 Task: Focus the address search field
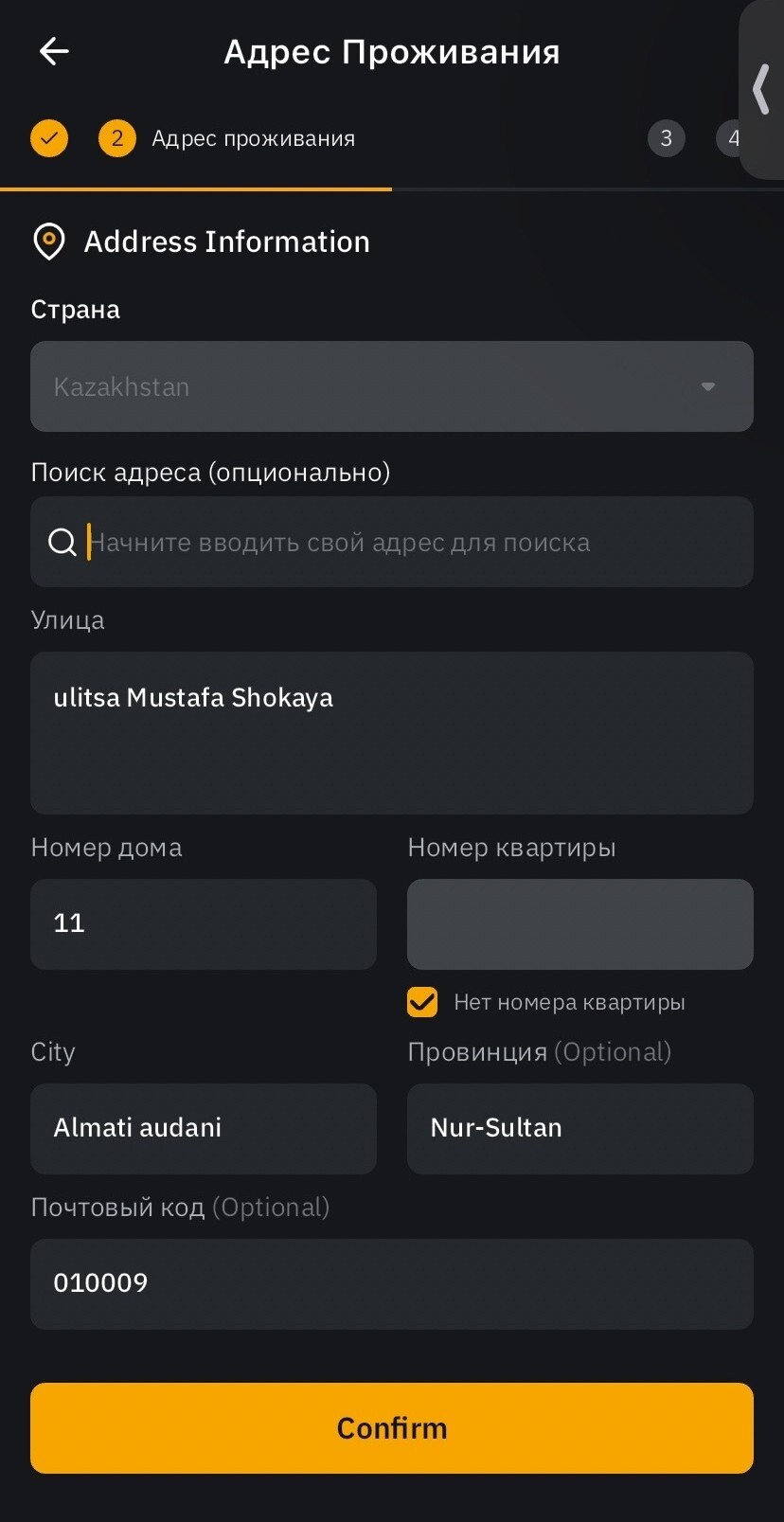coord(392,542)
